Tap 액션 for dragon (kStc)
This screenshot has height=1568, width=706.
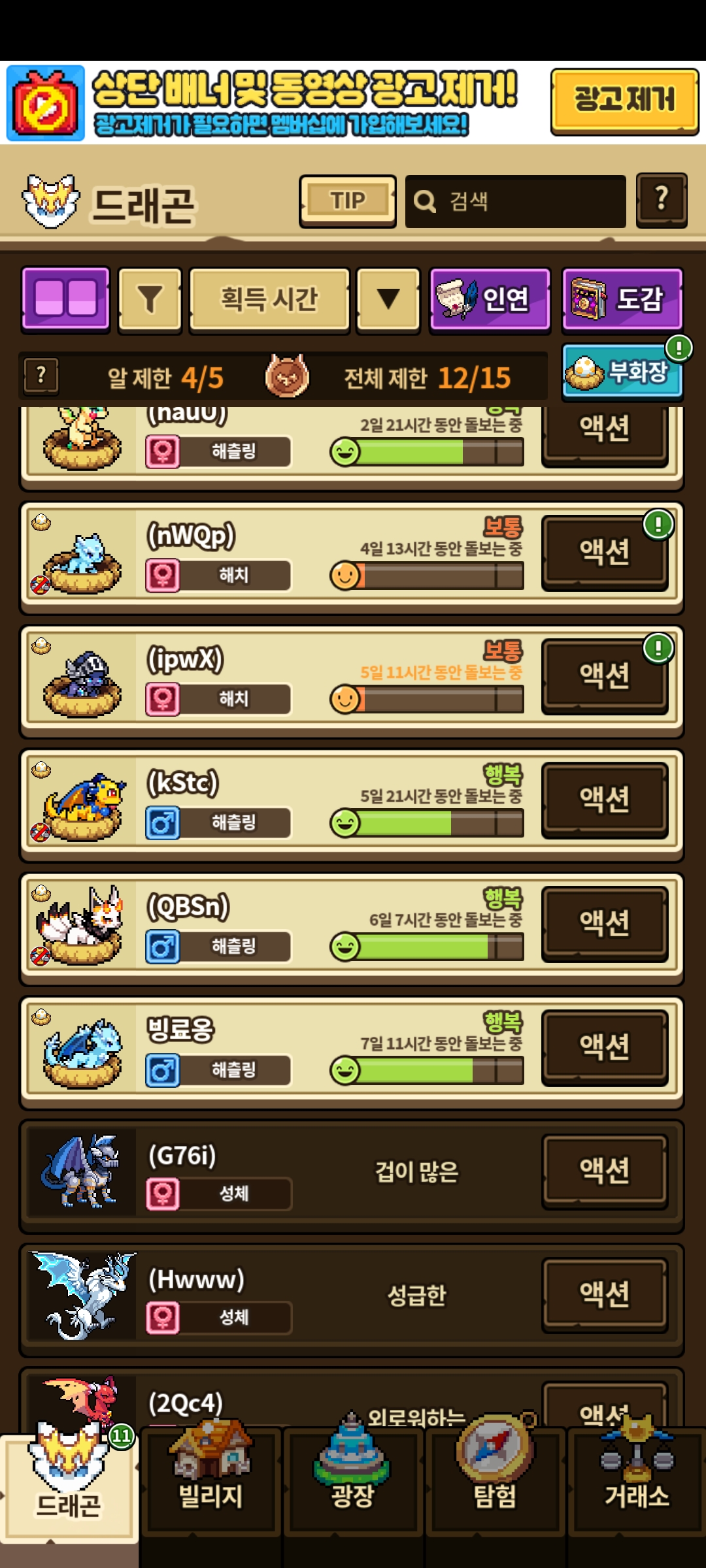pyautogui.click(x=604, y=800)
